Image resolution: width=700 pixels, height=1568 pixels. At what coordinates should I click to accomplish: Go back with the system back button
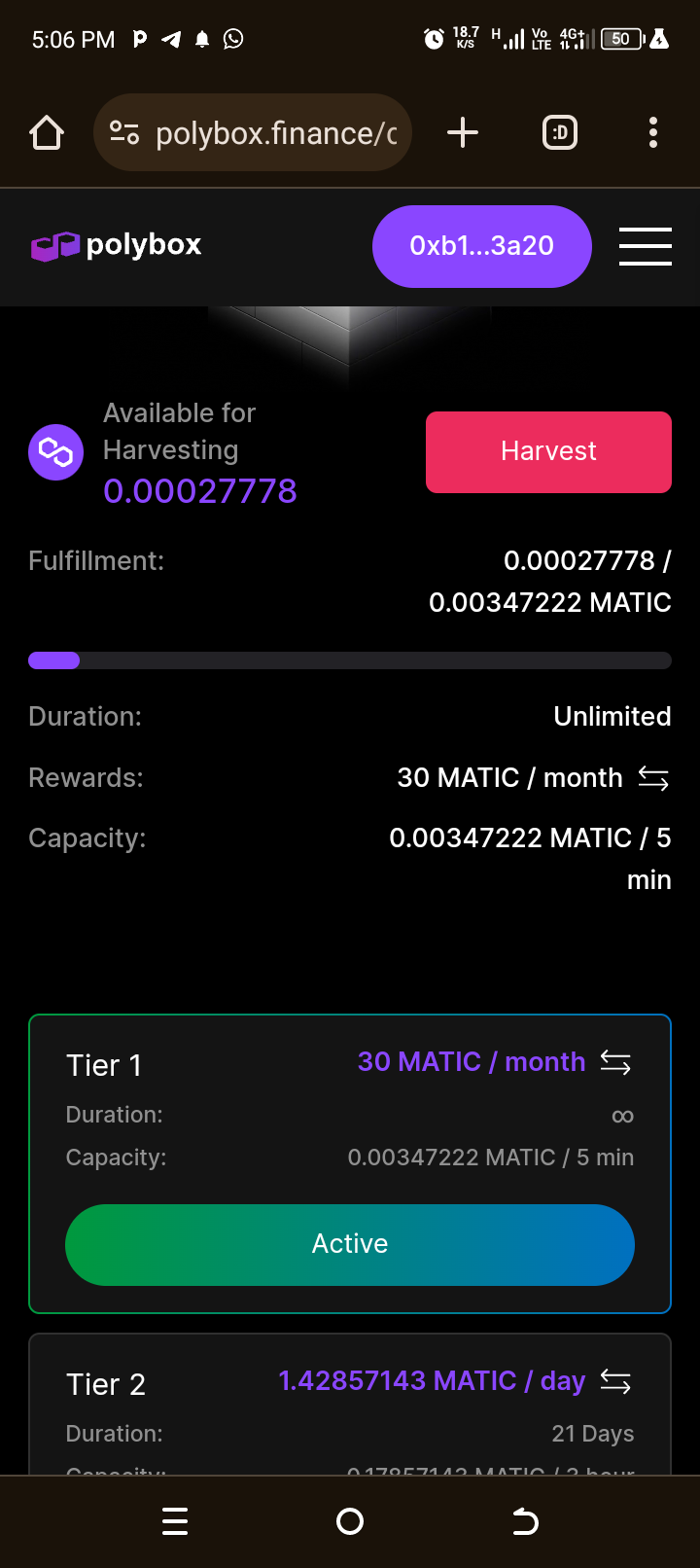coord(525,1521)
